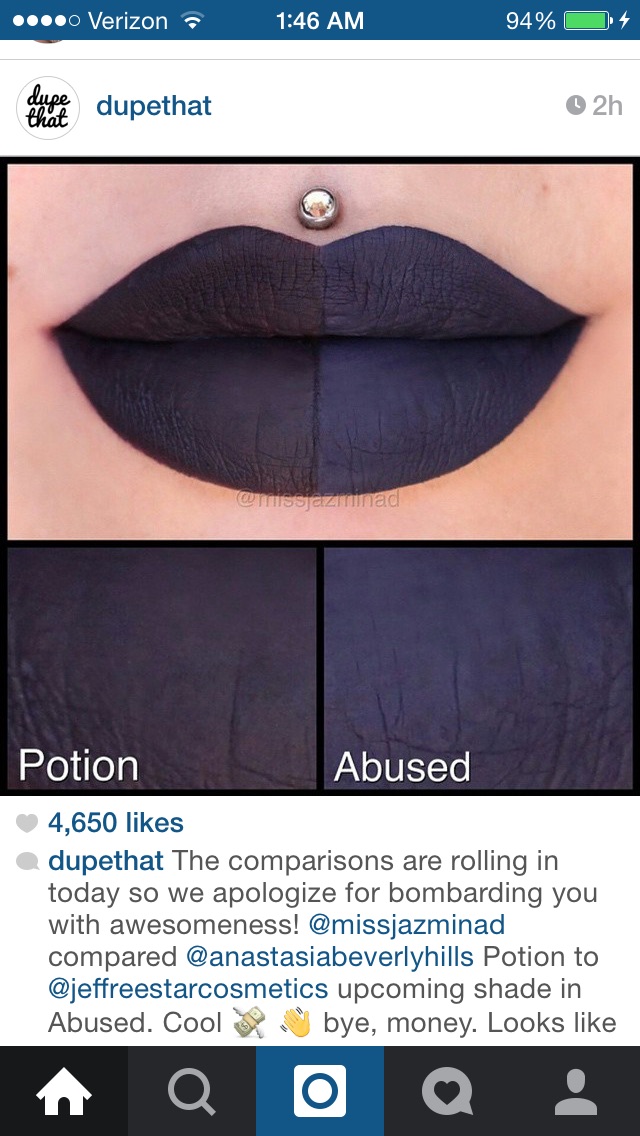Open @missjazminad mention in caption

click(x=407, y=924)
